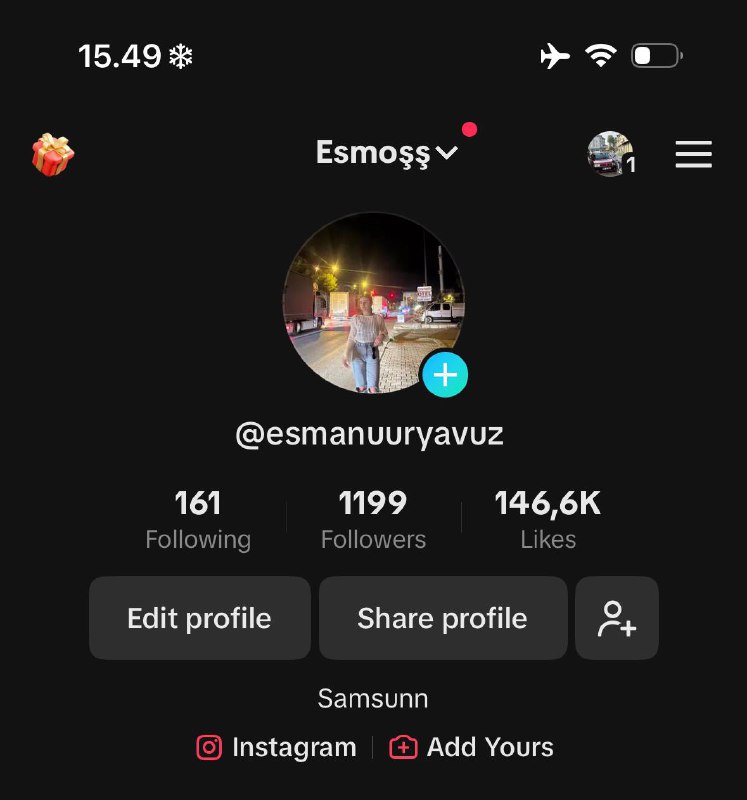Open the profile picture

[374, 304]
